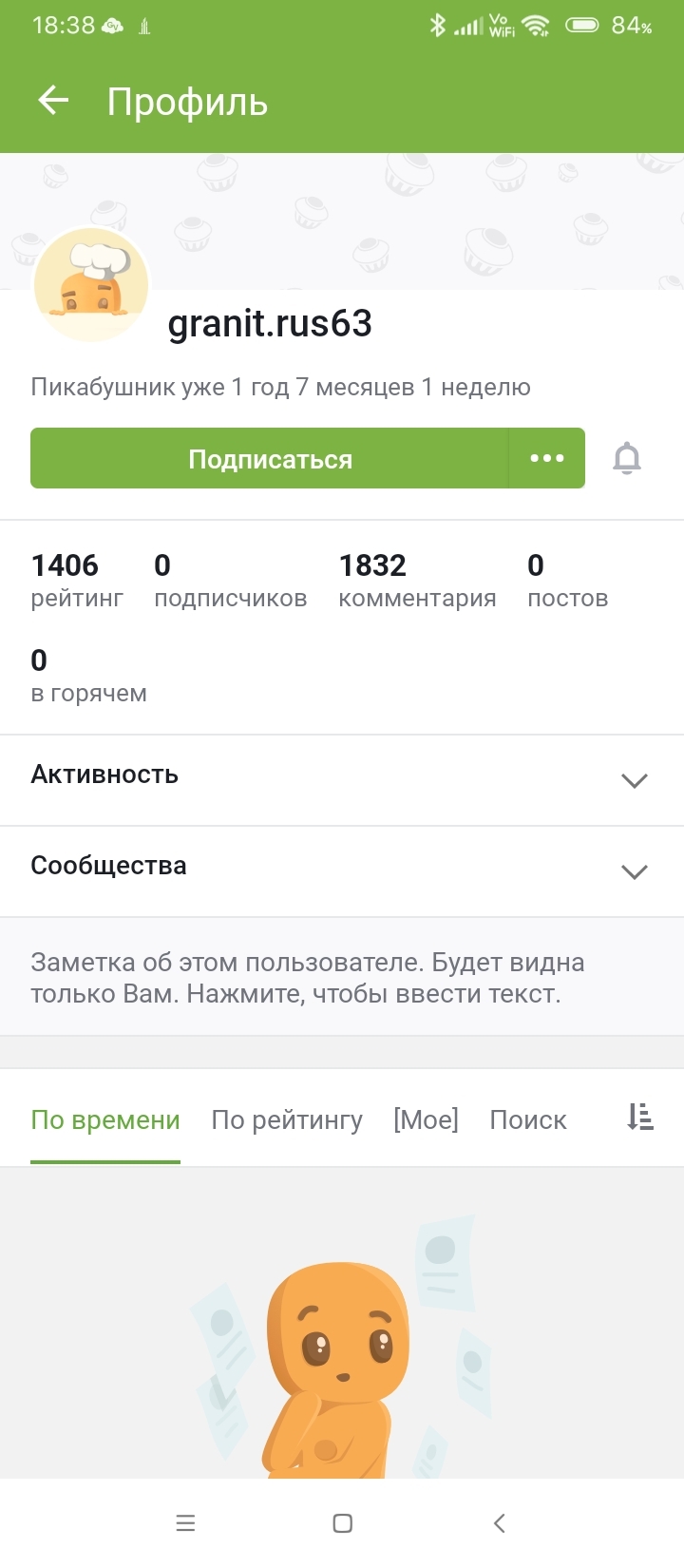Open the three-dots menu beside Подписаться
This screenshot has height=1568, width=684.
click(x=547, y=459)
